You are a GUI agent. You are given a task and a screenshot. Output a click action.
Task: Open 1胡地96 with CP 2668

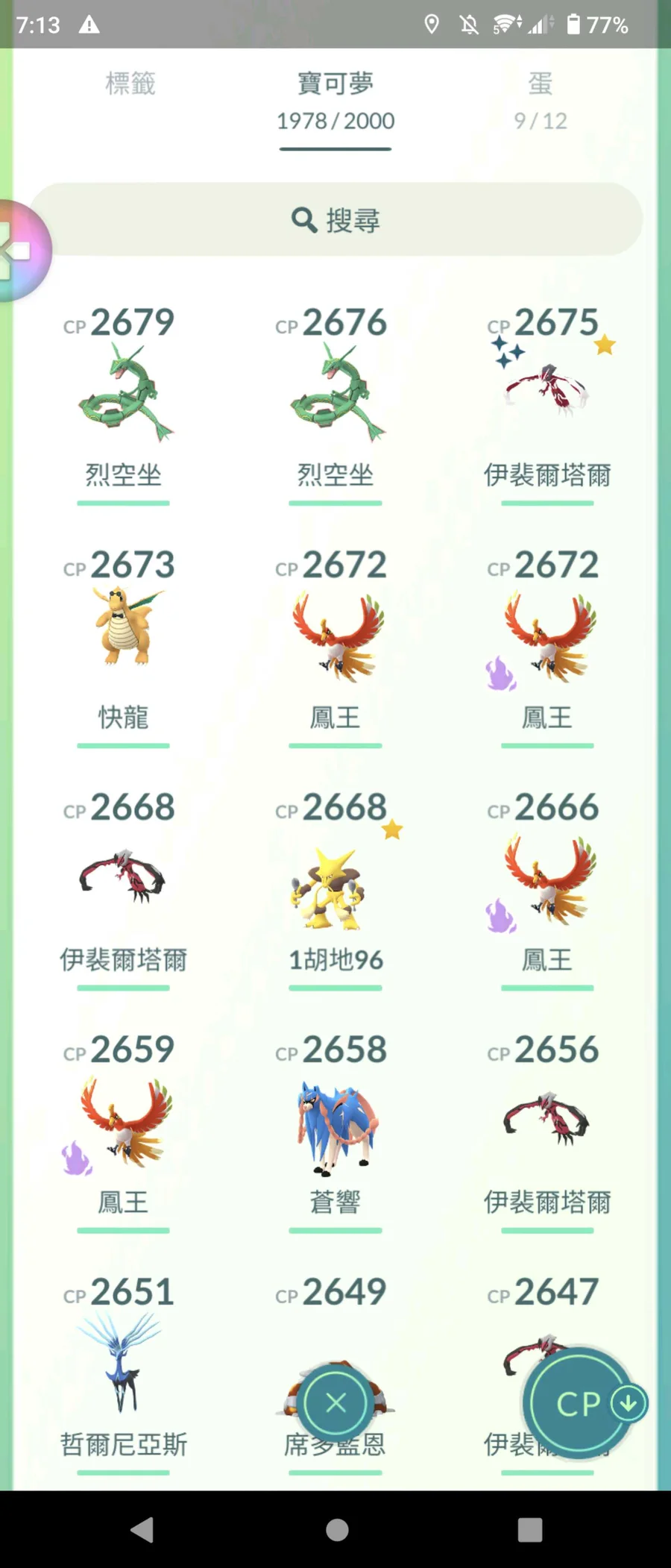(x=335, y=888)
